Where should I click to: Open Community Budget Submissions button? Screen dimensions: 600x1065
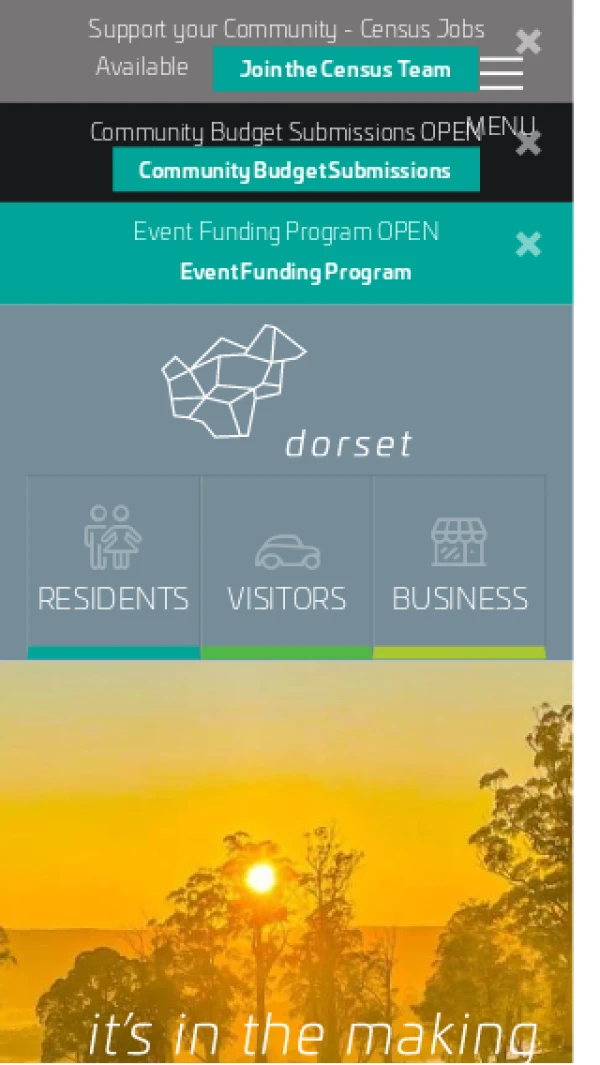click(x=295, y=170)
